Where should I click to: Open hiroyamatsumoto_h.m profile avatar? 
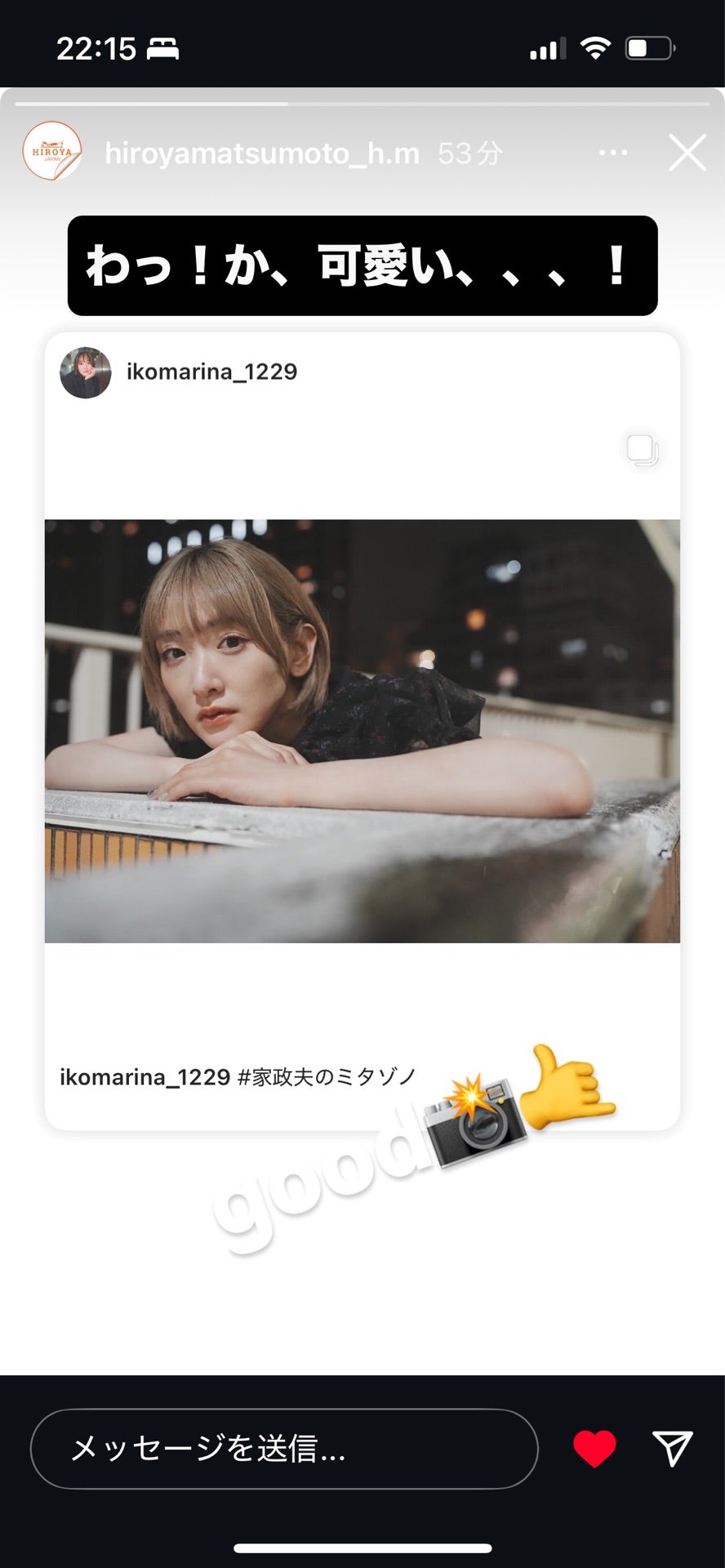click(x=52, y=151)
